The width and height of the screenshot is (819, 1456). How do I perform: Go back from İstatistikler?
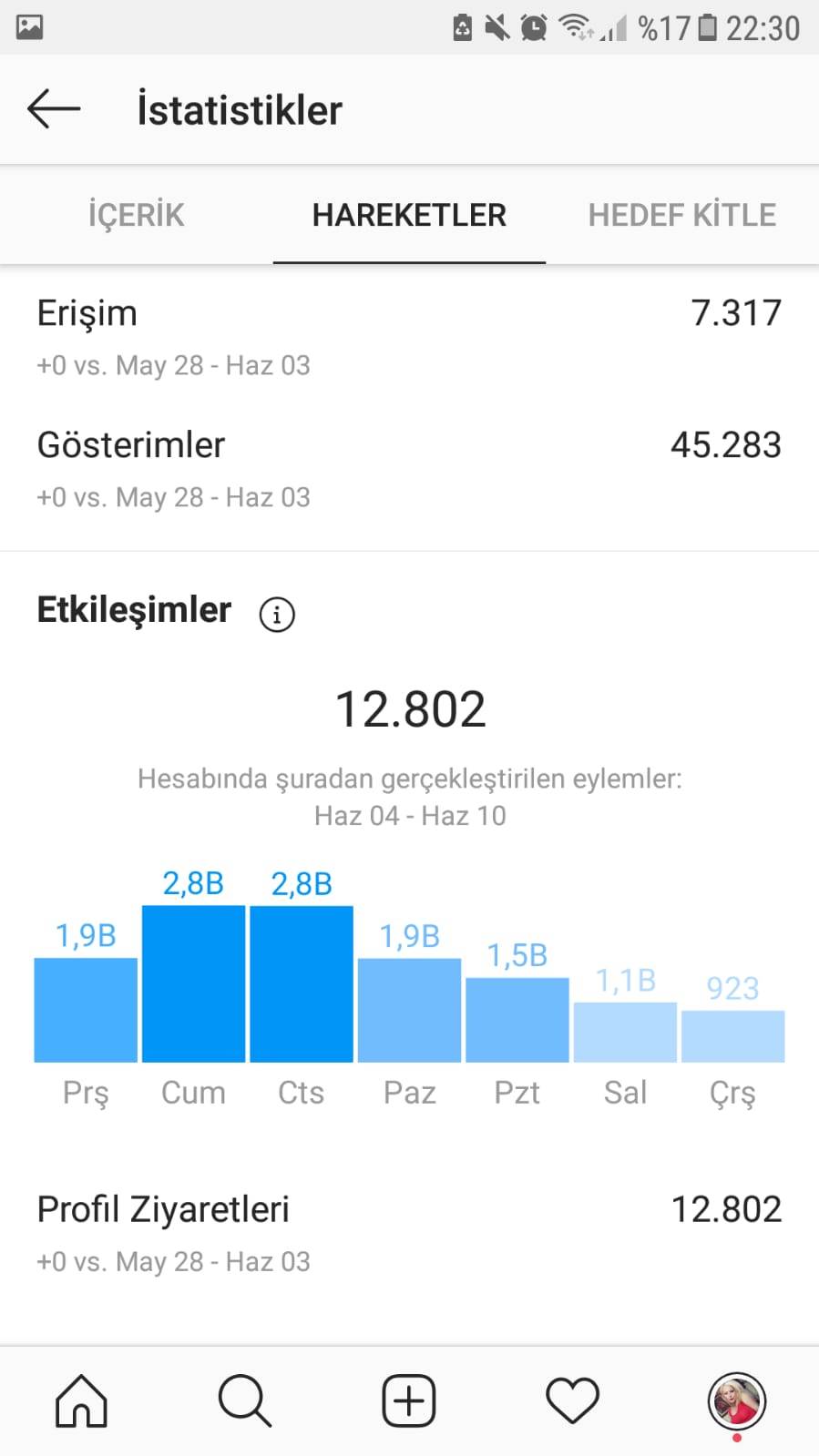(x=54, y=109)
